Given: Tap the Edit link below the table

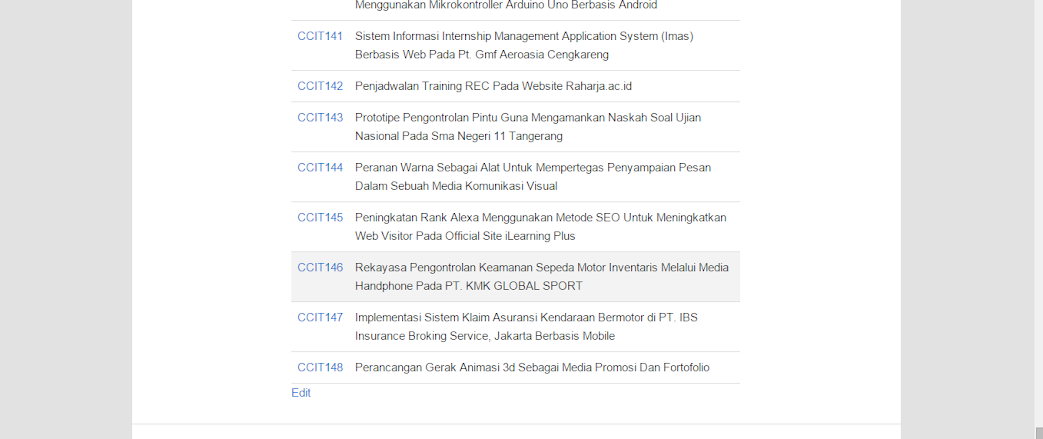Looking at the screenshot, I should pos(301,393).
